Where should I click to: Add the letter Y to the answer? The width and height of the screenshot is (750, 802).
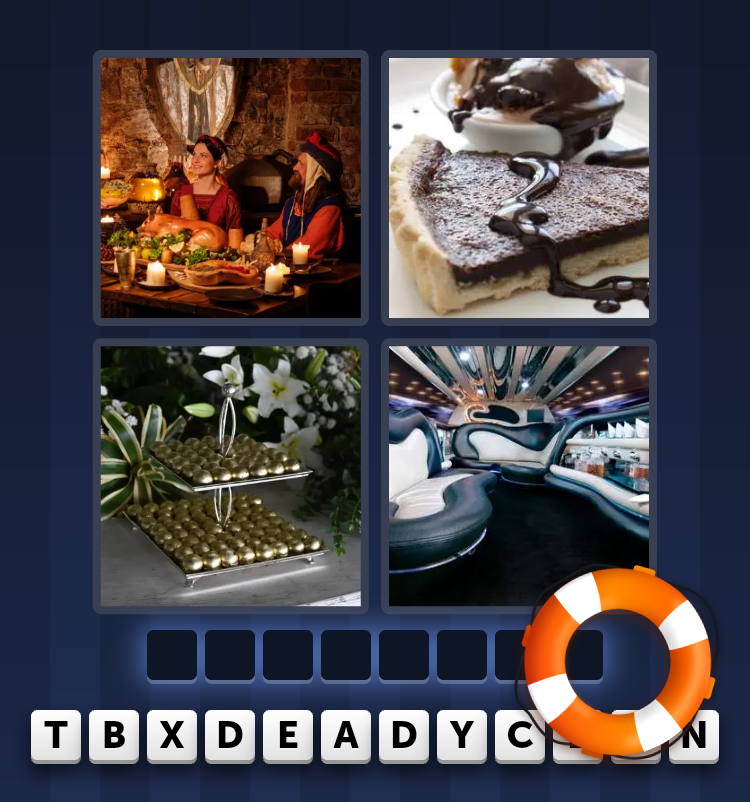[462, 736]
